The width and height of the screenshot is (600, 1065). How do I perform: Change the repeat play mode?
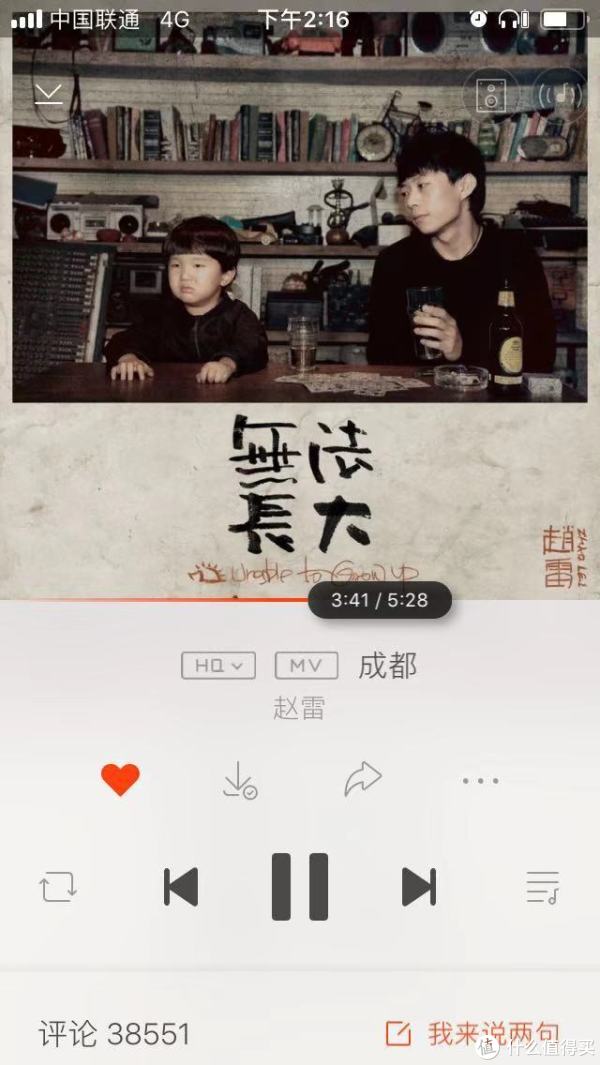click(58, 887)
